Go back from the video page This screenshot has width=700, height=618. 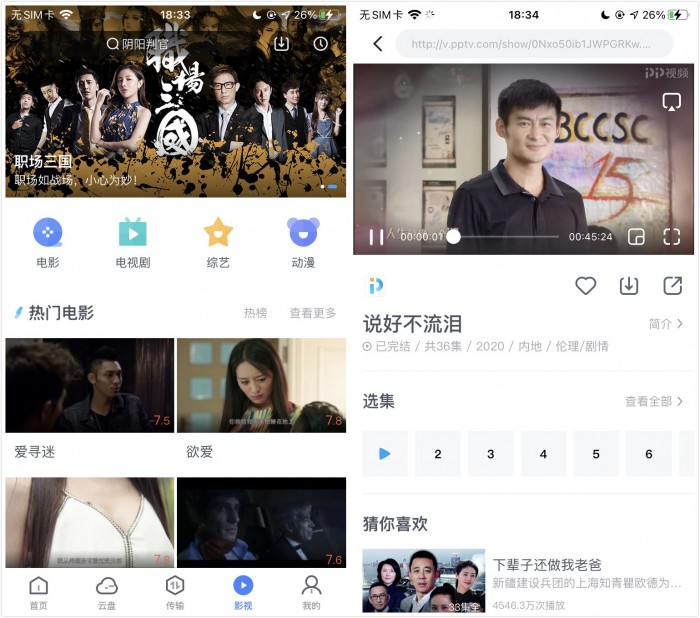pos(377,44)
